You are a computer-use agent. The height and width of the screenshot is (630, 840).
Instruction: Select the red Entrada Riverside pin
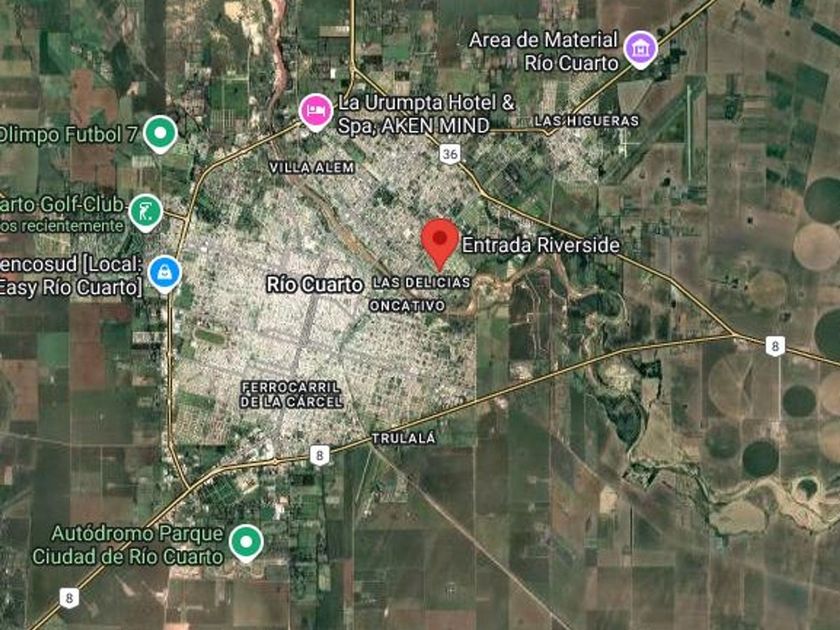pos(440,243)
